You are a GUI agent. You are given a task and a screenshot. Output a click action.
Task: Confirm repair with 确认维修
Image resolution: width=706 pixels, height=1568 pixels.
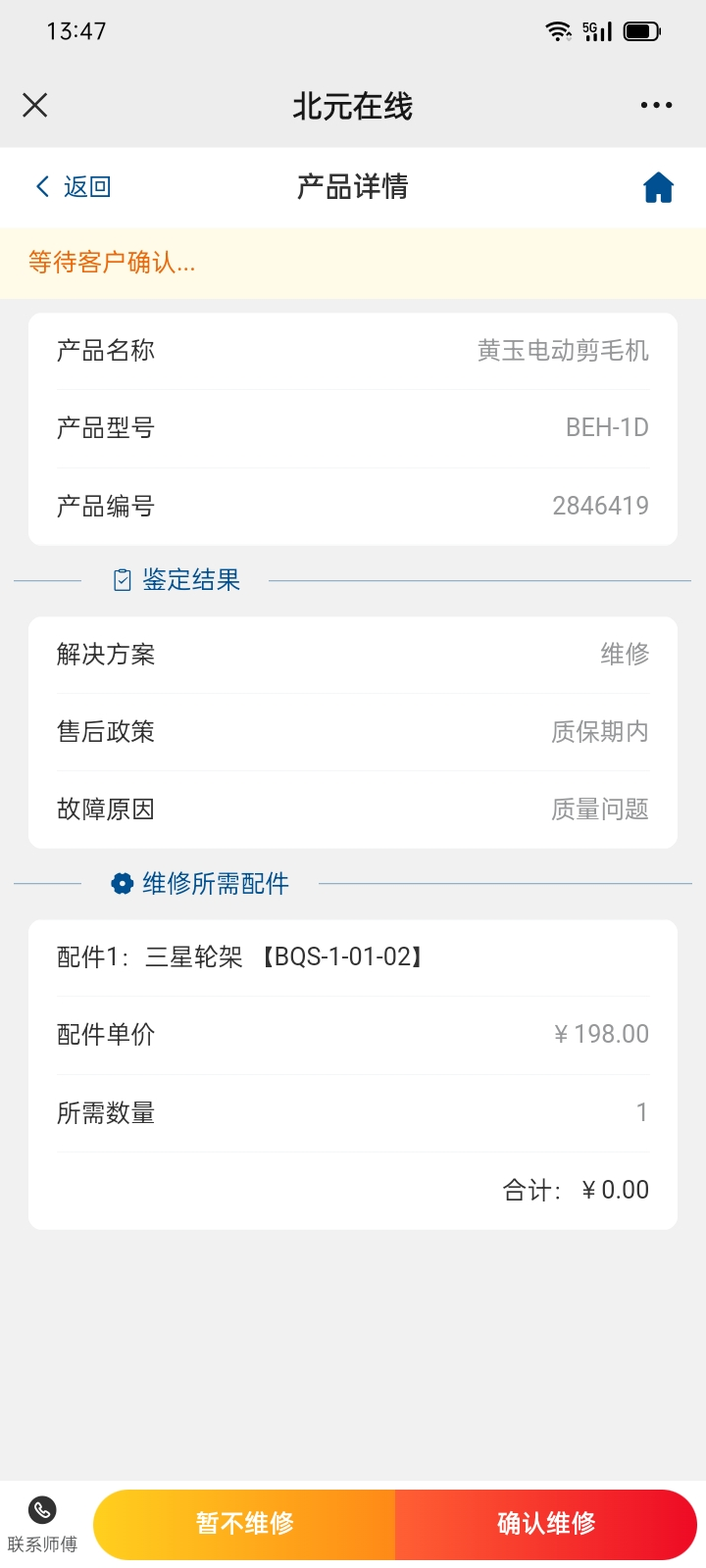point(546,1523)
